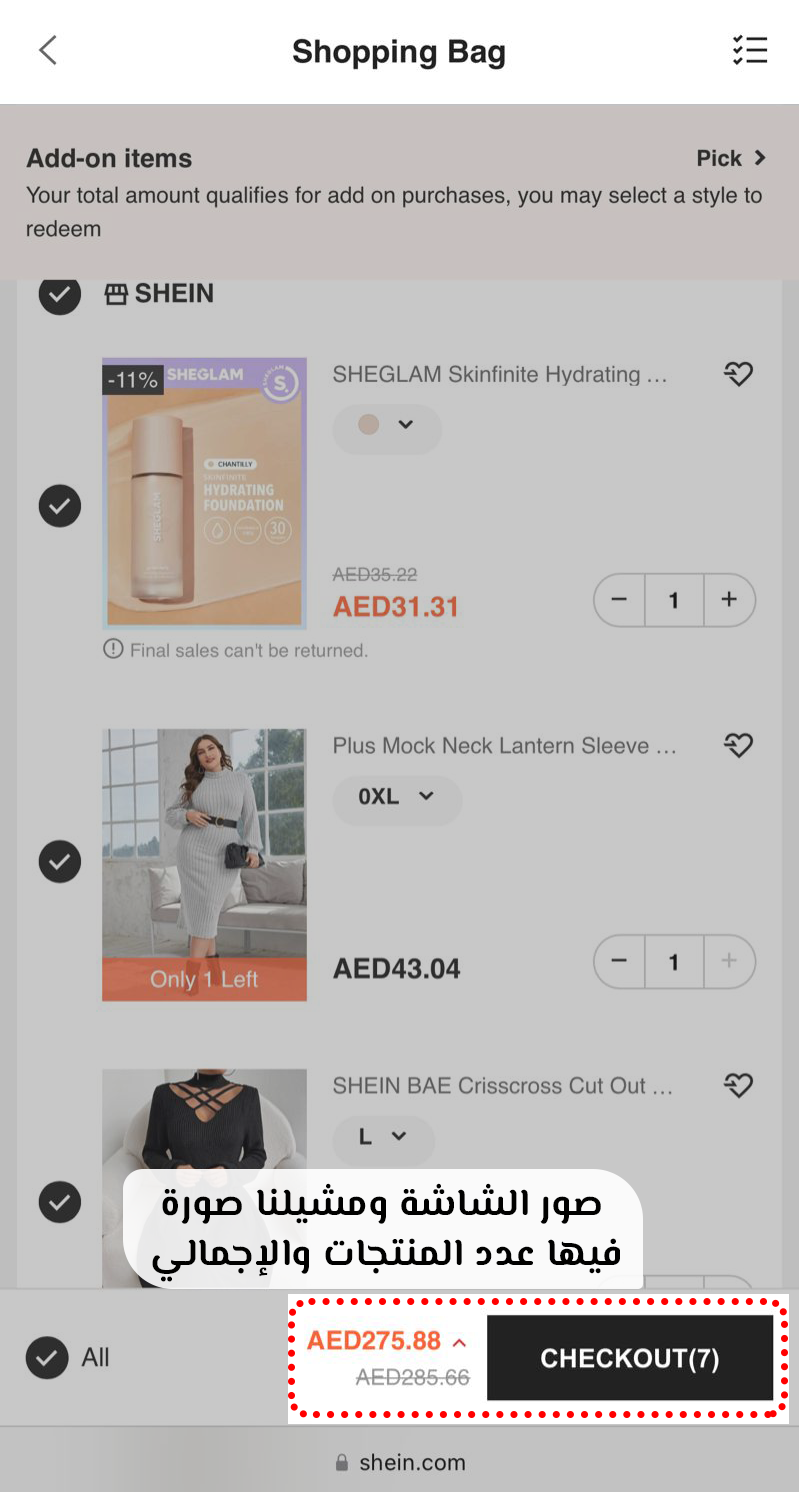Wishlist the SHEIN BAE Crisscross top

[738, 1086]
